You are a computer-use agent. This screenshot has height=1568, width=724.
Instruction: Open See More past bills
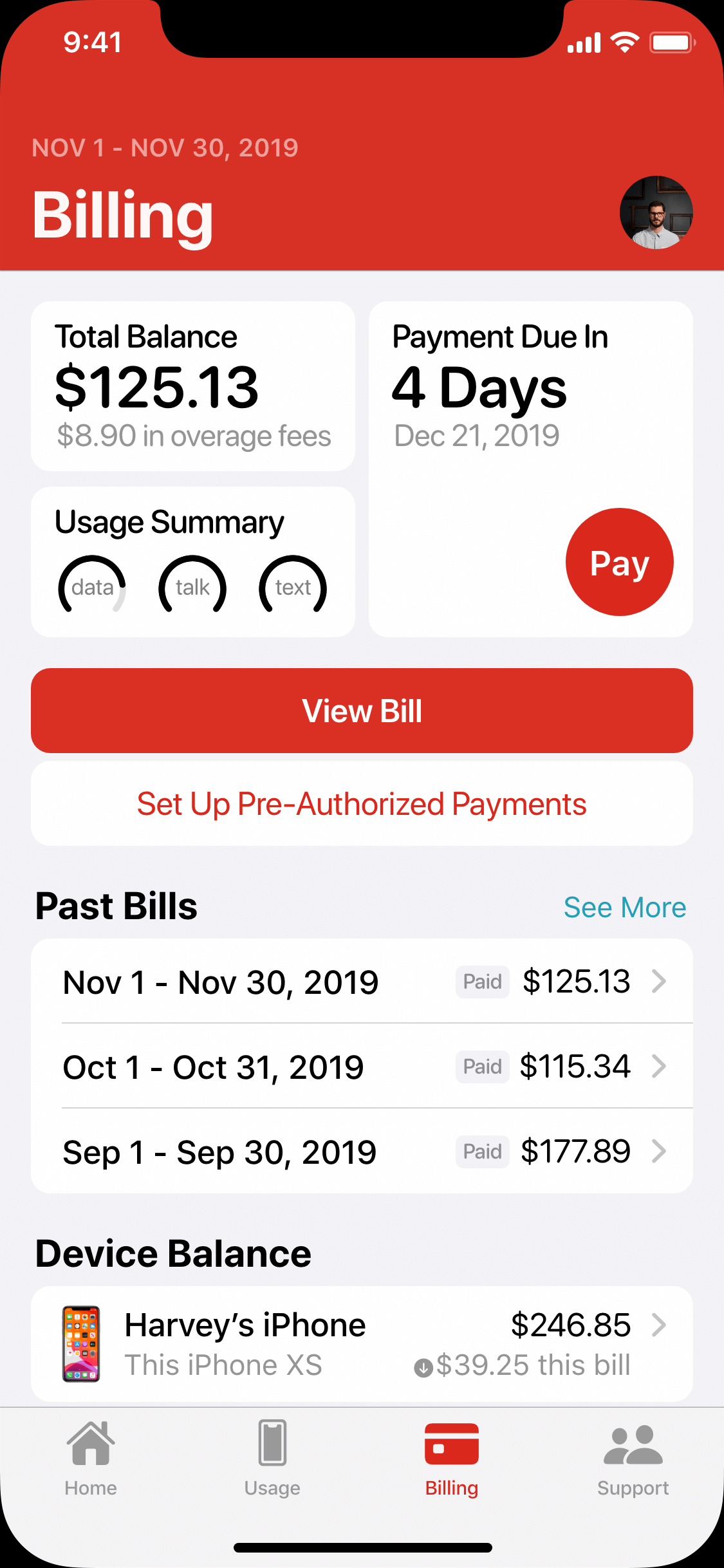click(x=624, y=908)
